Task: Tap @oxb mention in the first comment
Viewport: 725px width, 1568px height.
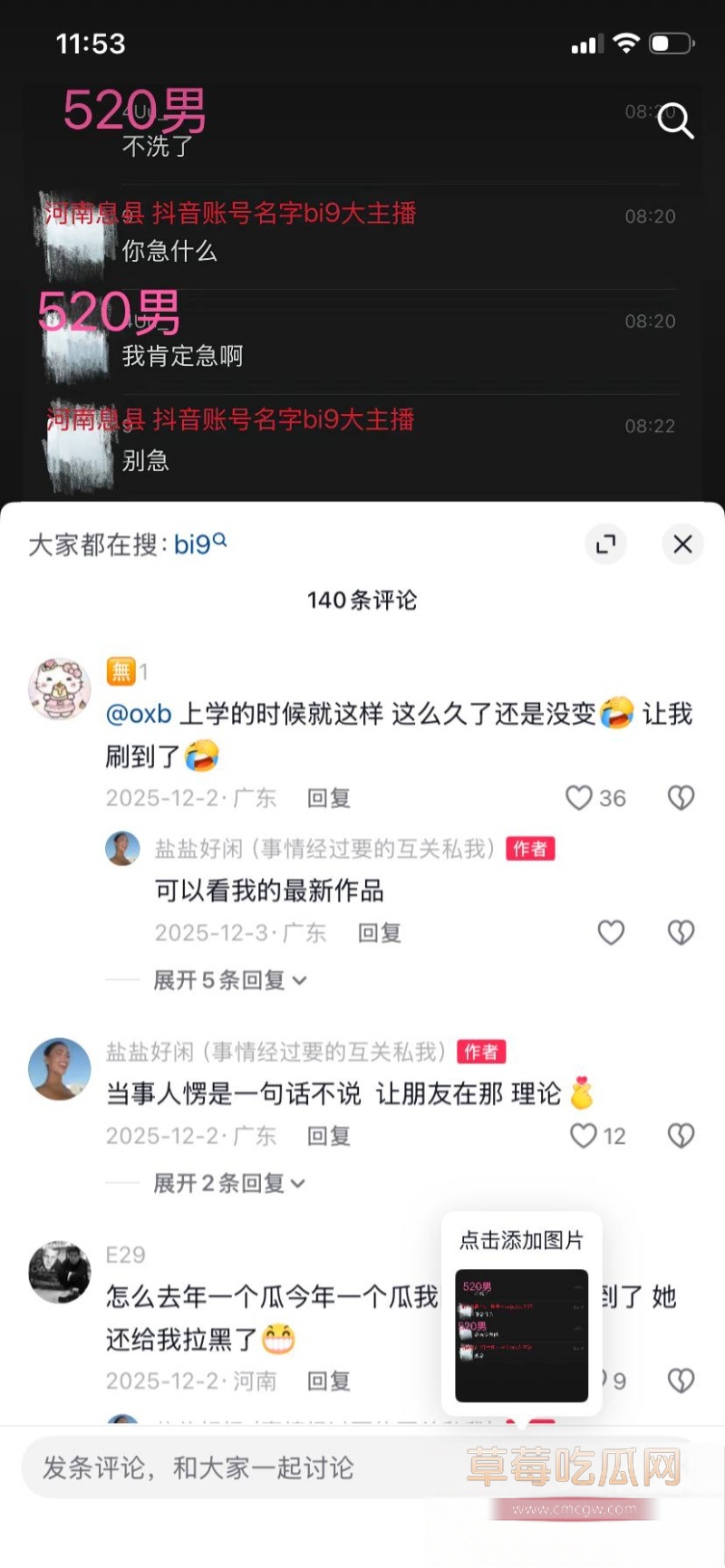Action: pyautogui.click(x=142, y=714)
